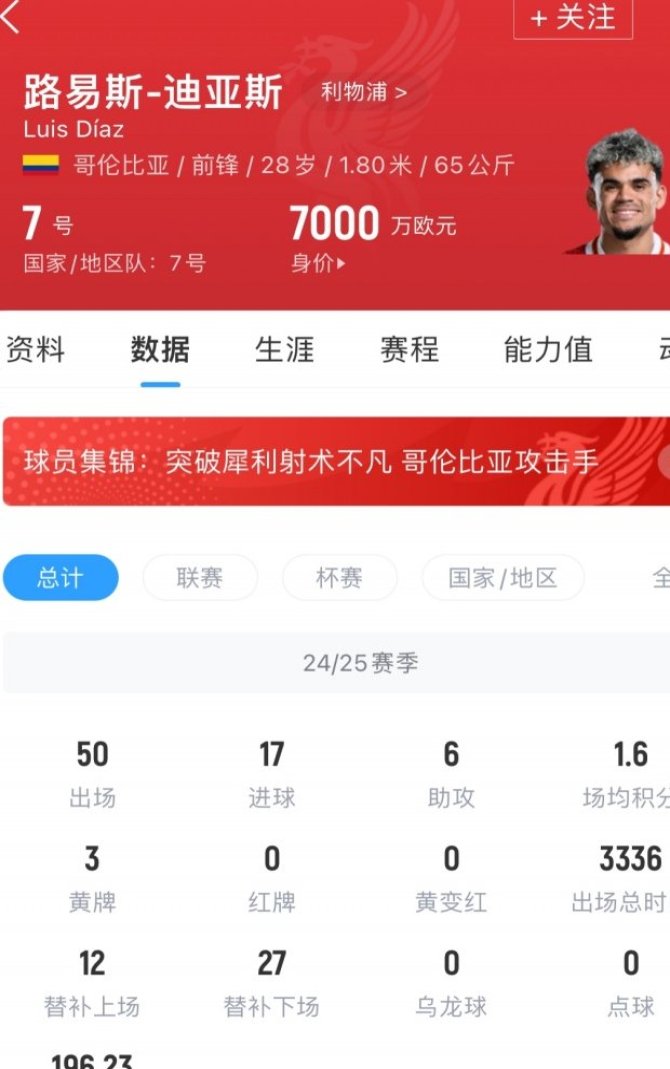
Task: Open the 生涯 tab
Action: click(284, 350)
